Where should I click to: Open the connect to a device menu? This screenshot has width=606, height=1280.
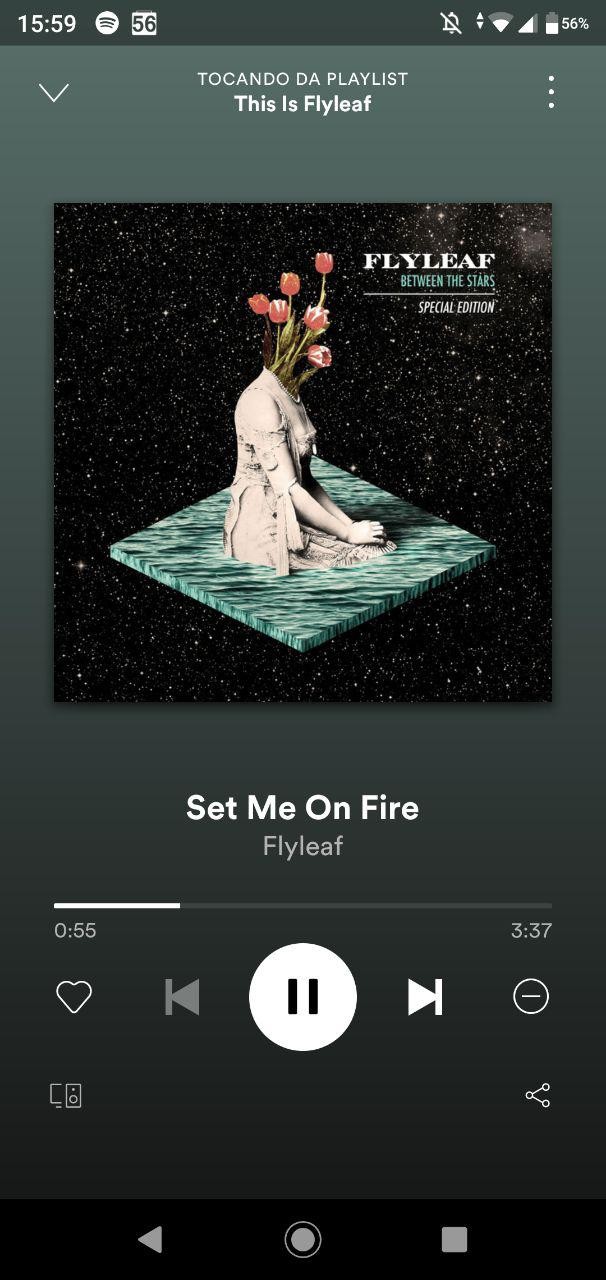pos(66,1095)
